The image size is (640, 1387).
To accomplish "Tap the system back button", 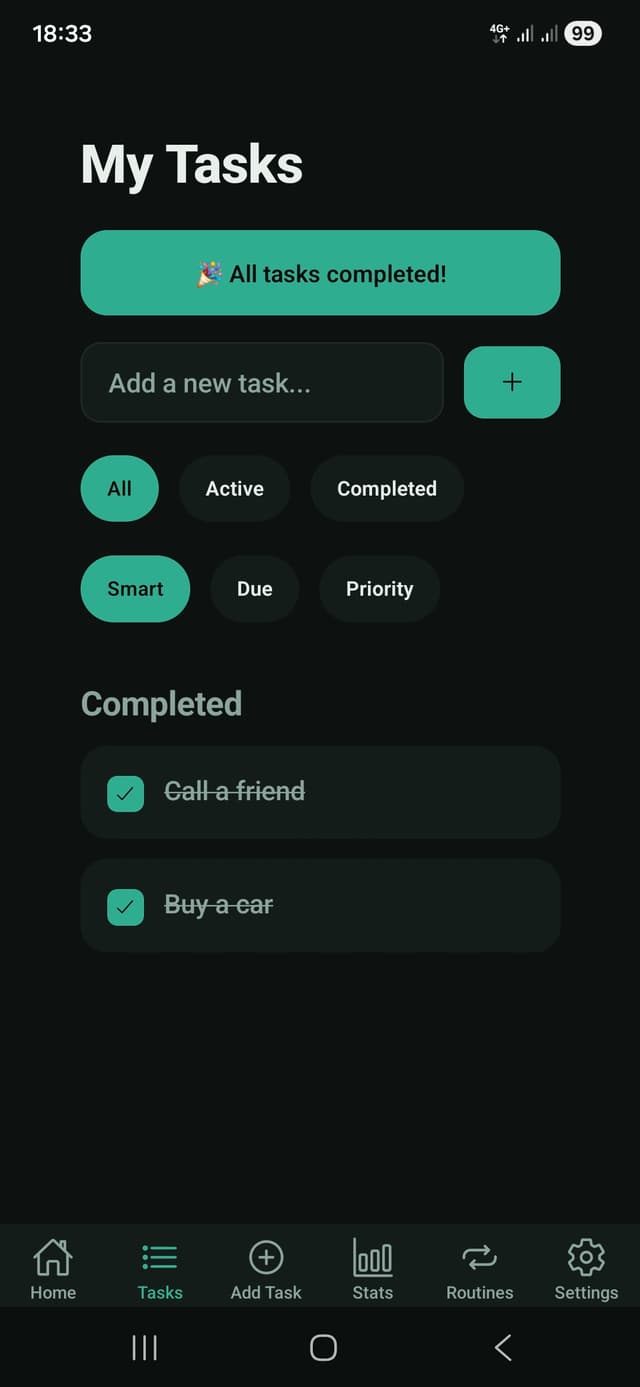I will pos(503,1347).
